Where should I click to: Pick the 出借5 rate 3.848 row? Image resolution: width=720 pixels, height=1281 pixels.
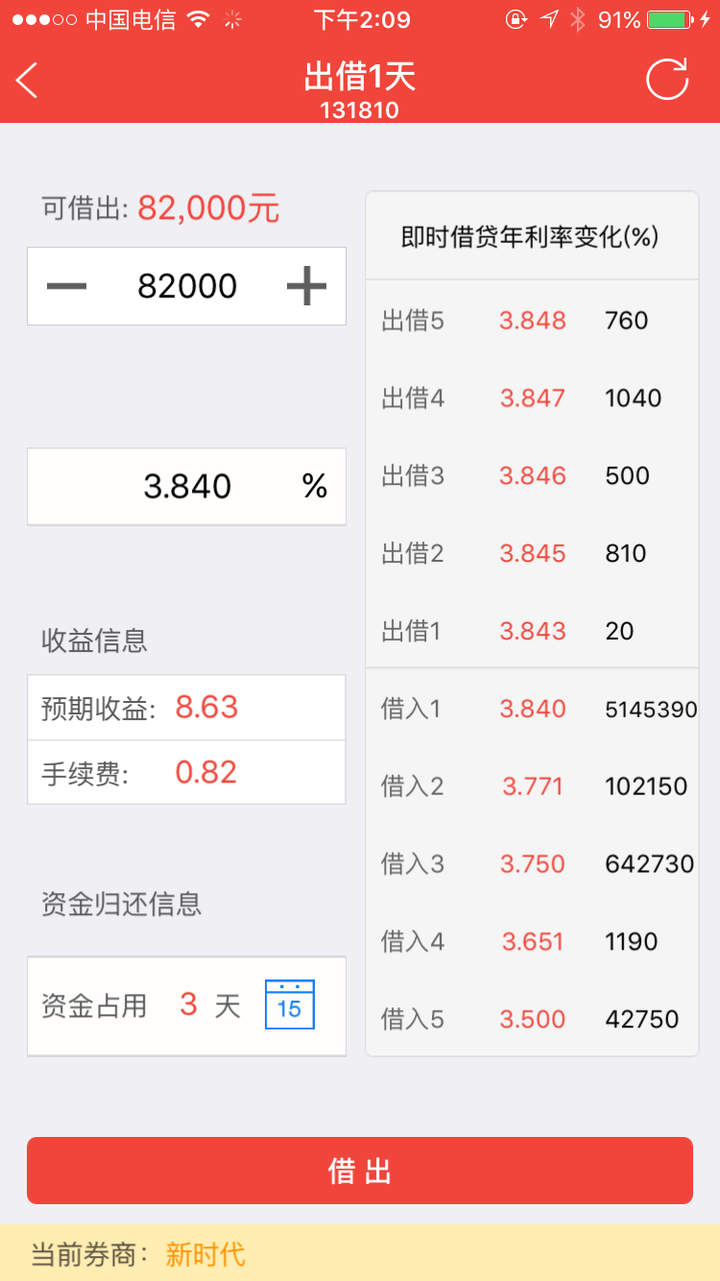[x=532, y=321]
